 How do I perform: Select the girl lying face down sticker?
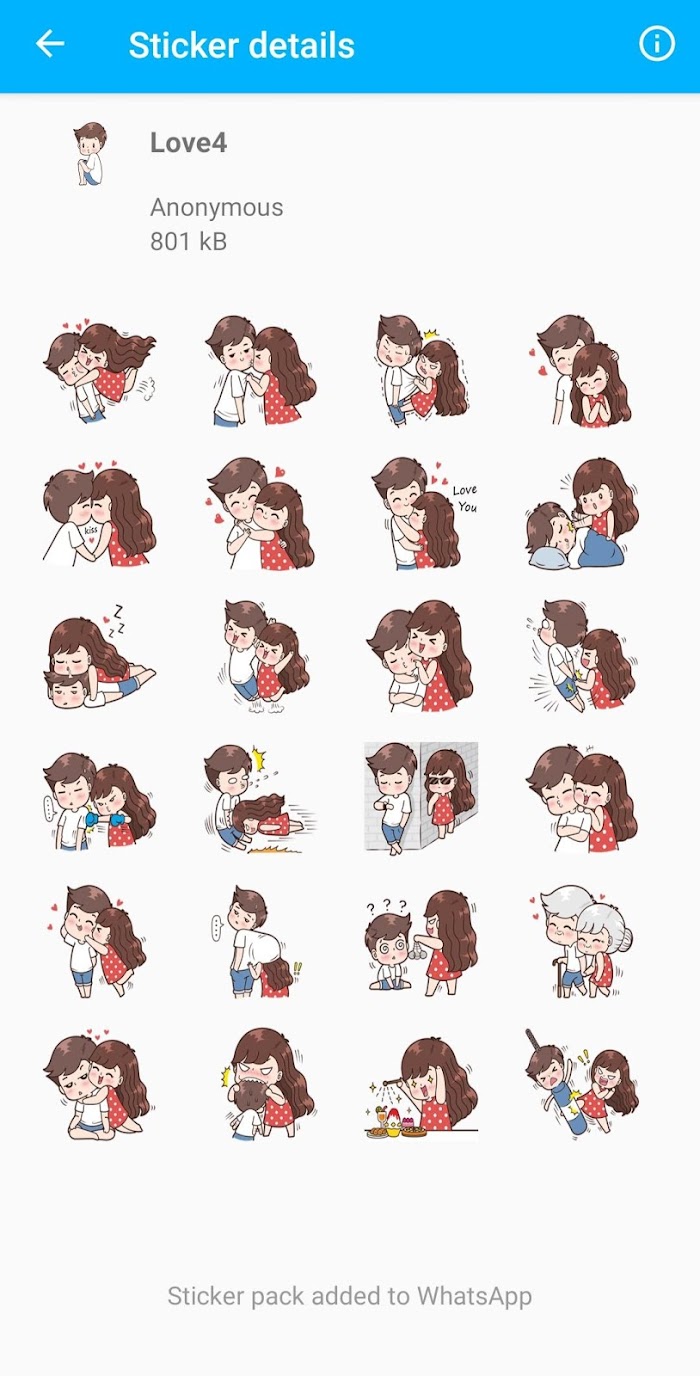click(260, 799)
